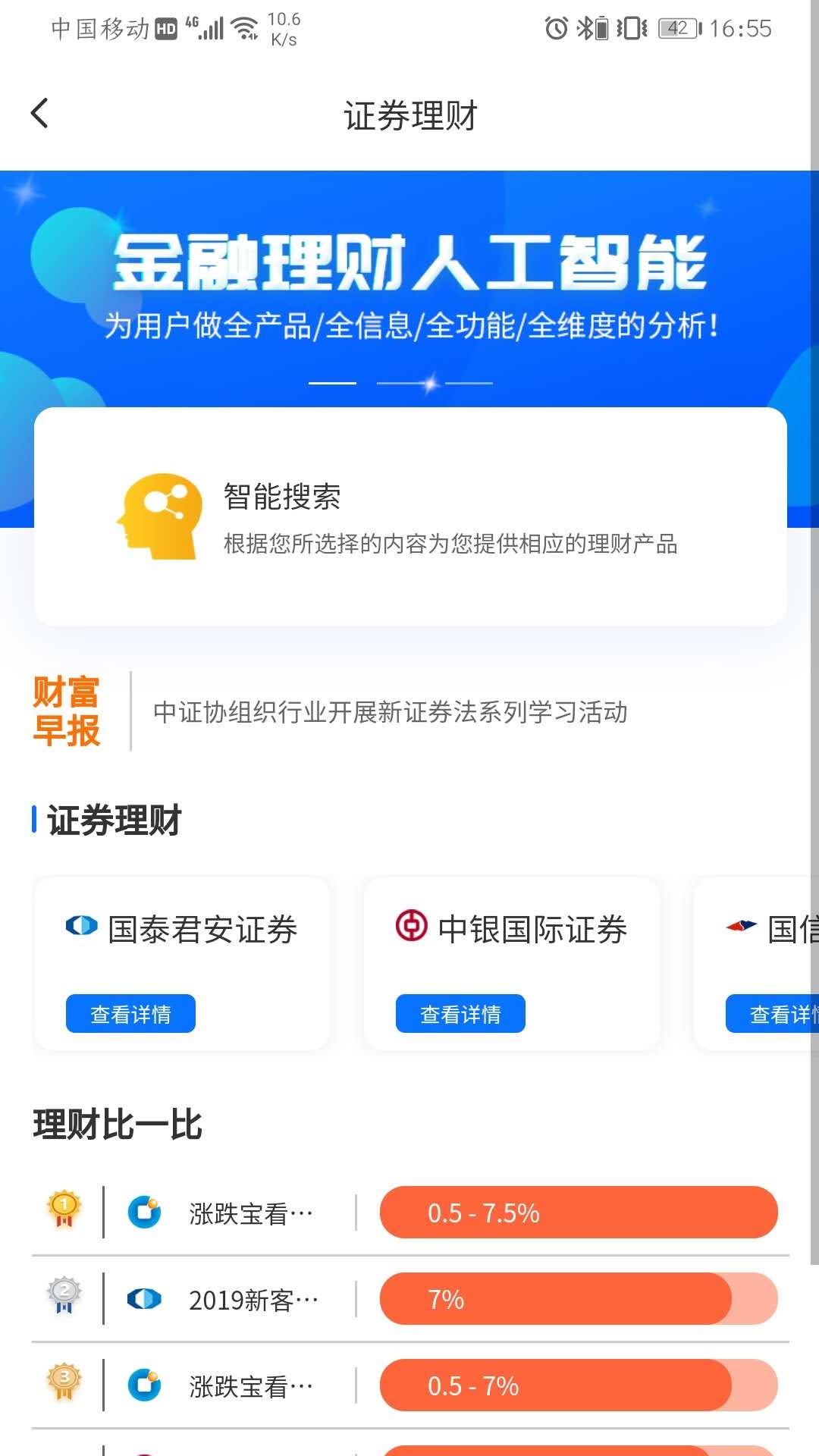Screen dimensions: 819x1456
Task: View details for 国泰君安证券
Action: [130, 1014]
